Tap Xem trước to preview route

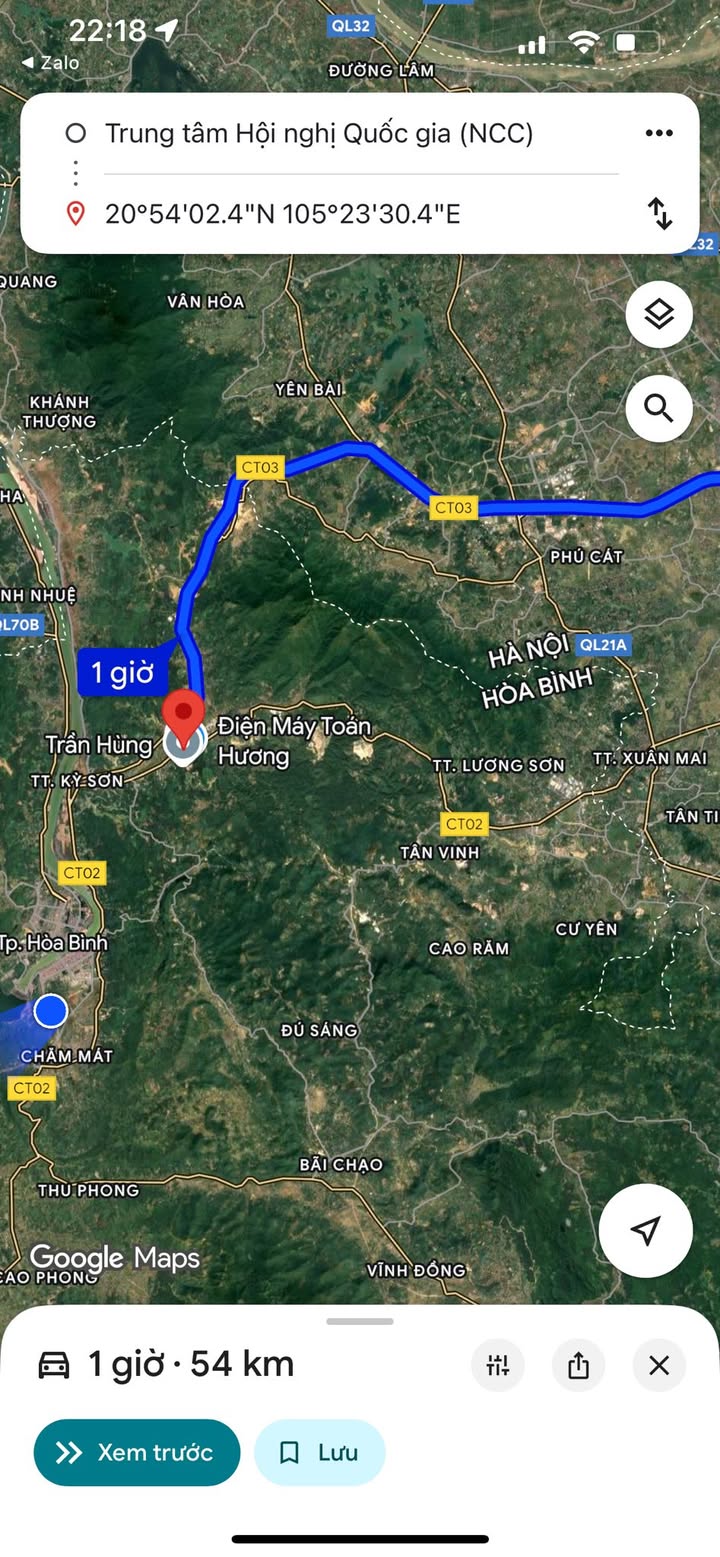(137, 1452)
